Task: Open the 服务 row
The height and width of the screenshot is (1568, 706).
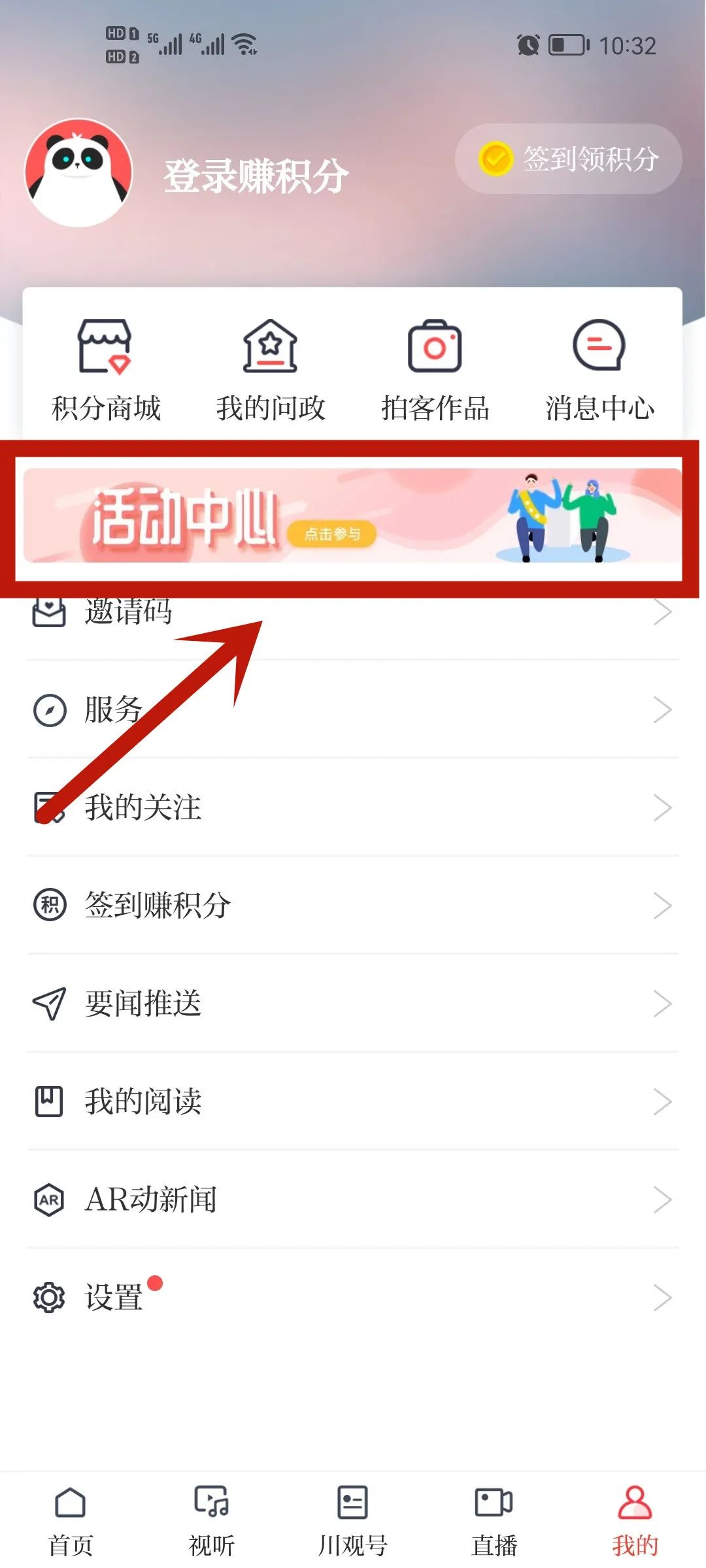Action: [352, 710]
